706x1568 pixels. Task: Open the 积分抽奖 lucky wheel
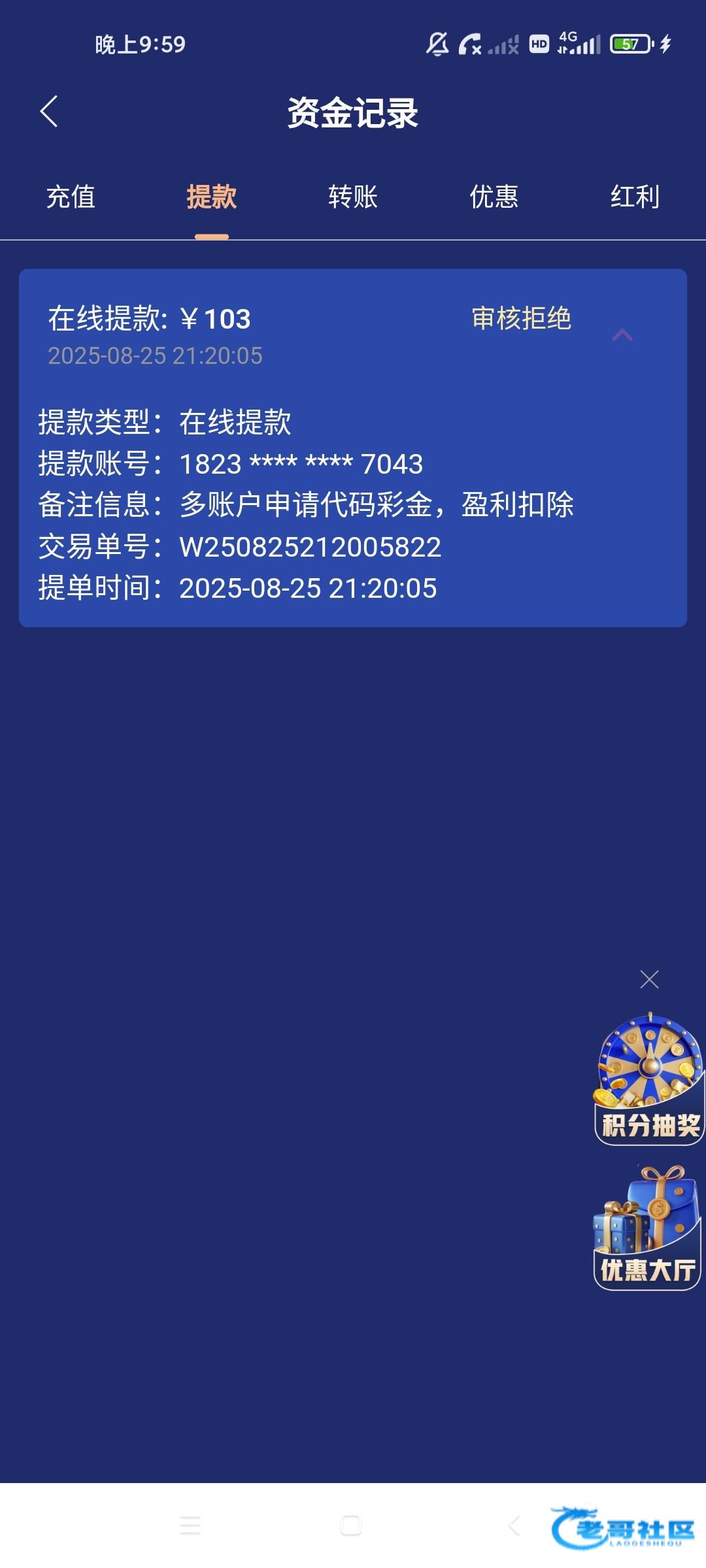[649, 1079]
